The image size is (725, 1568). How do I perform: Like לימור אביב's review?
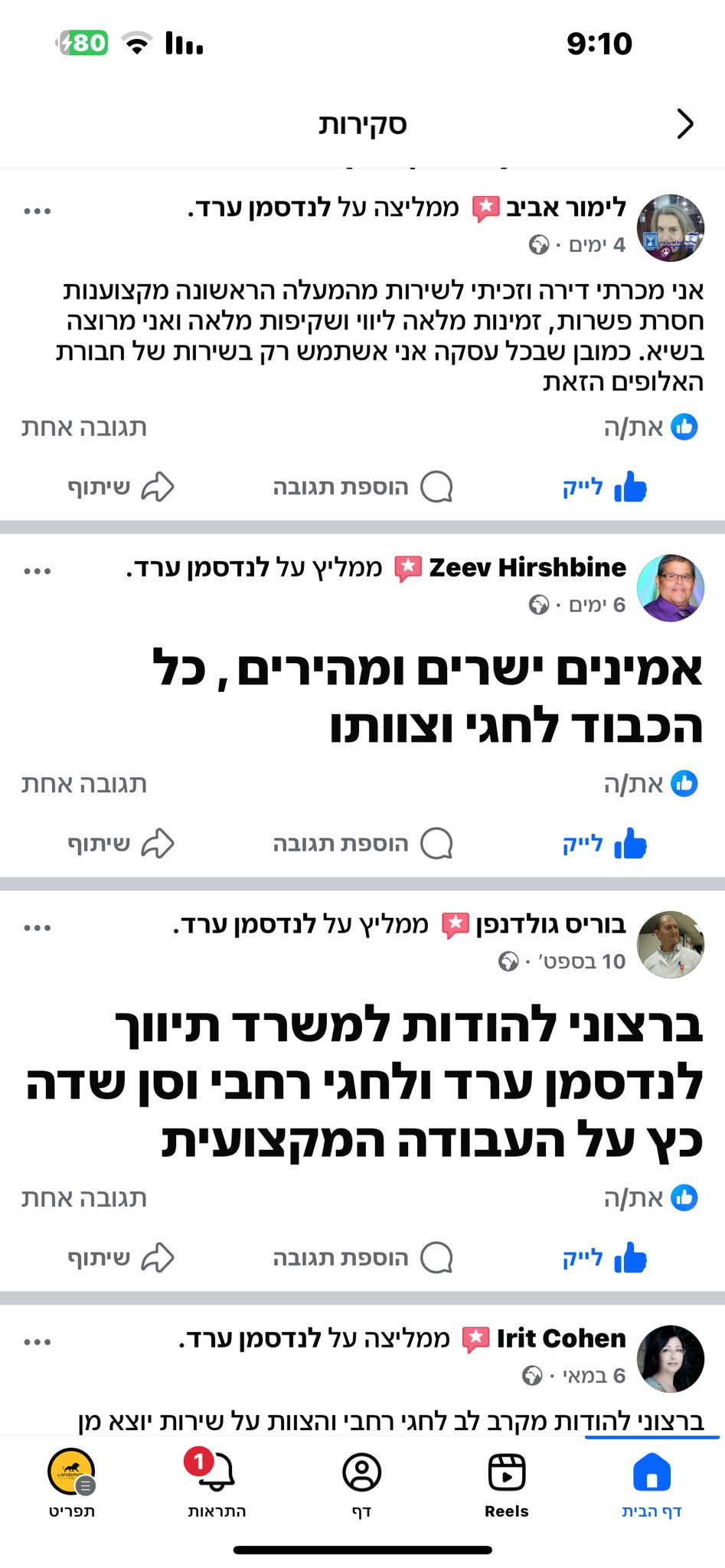605,487
